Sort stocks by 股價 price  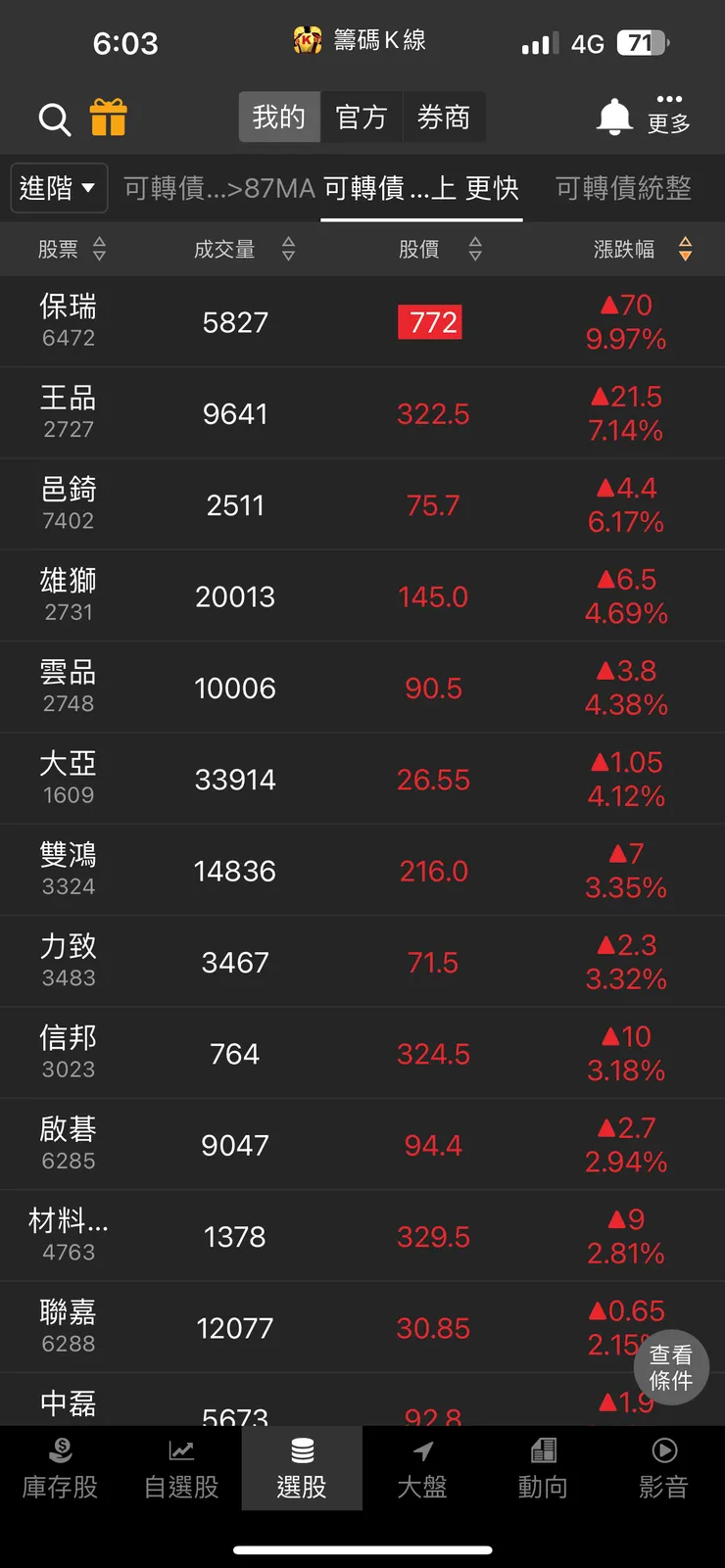click(x=475, y=249)
